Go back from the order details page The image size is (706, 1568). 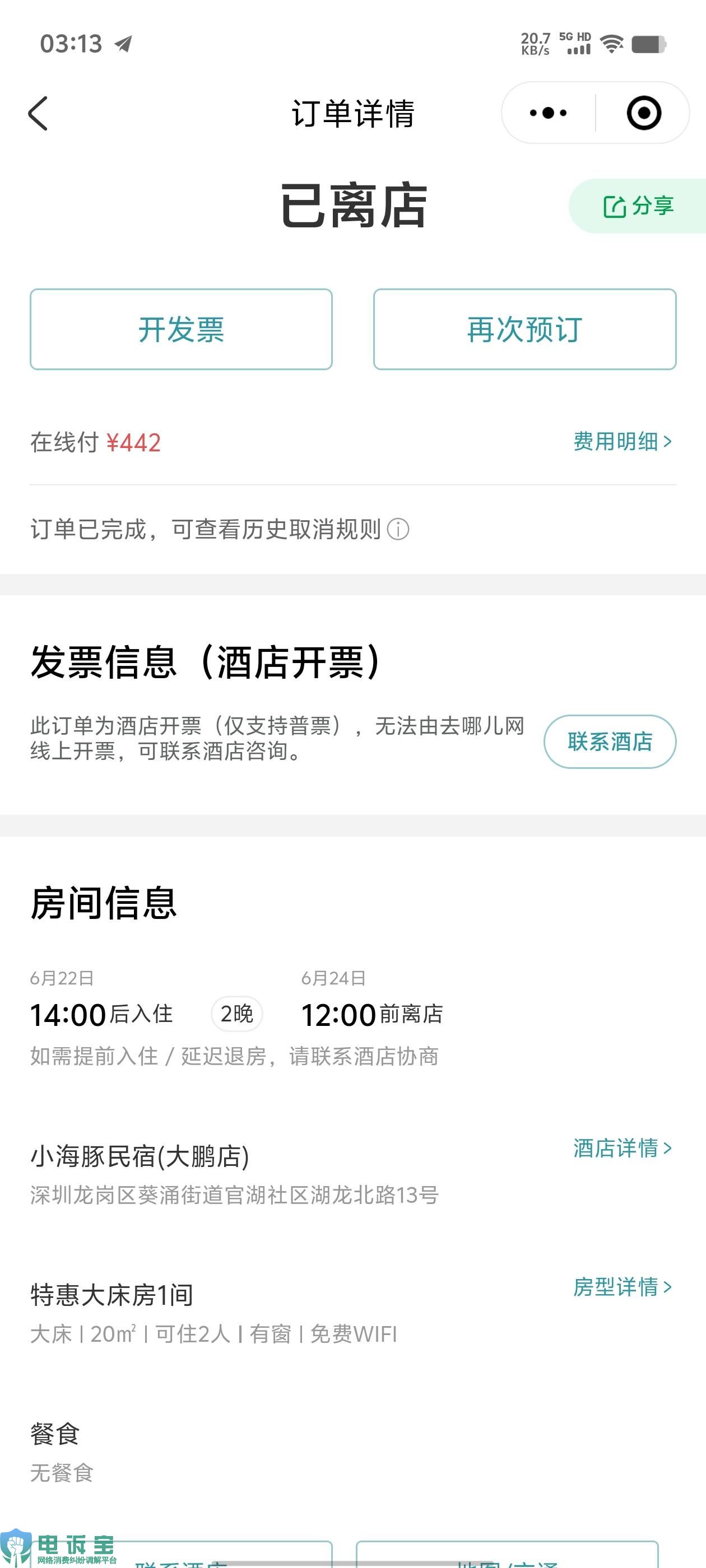coord(38,113)
